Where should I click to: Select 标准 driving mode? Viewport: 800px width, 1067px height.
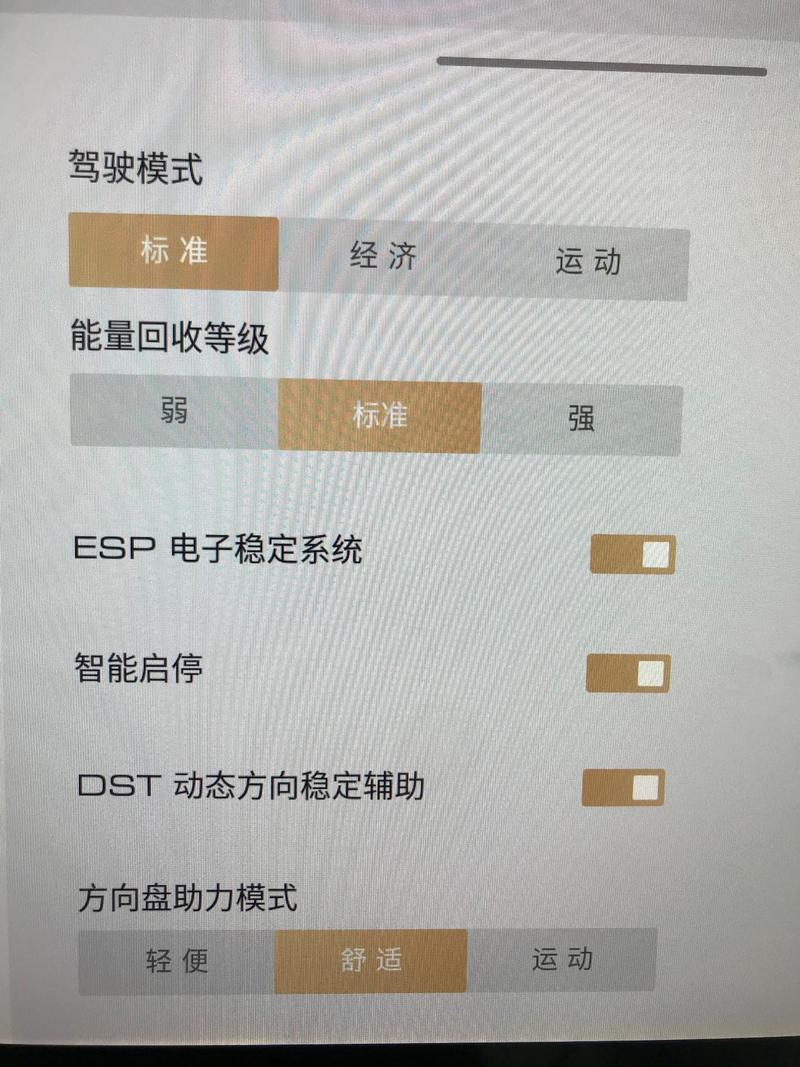tap(174, 254)
